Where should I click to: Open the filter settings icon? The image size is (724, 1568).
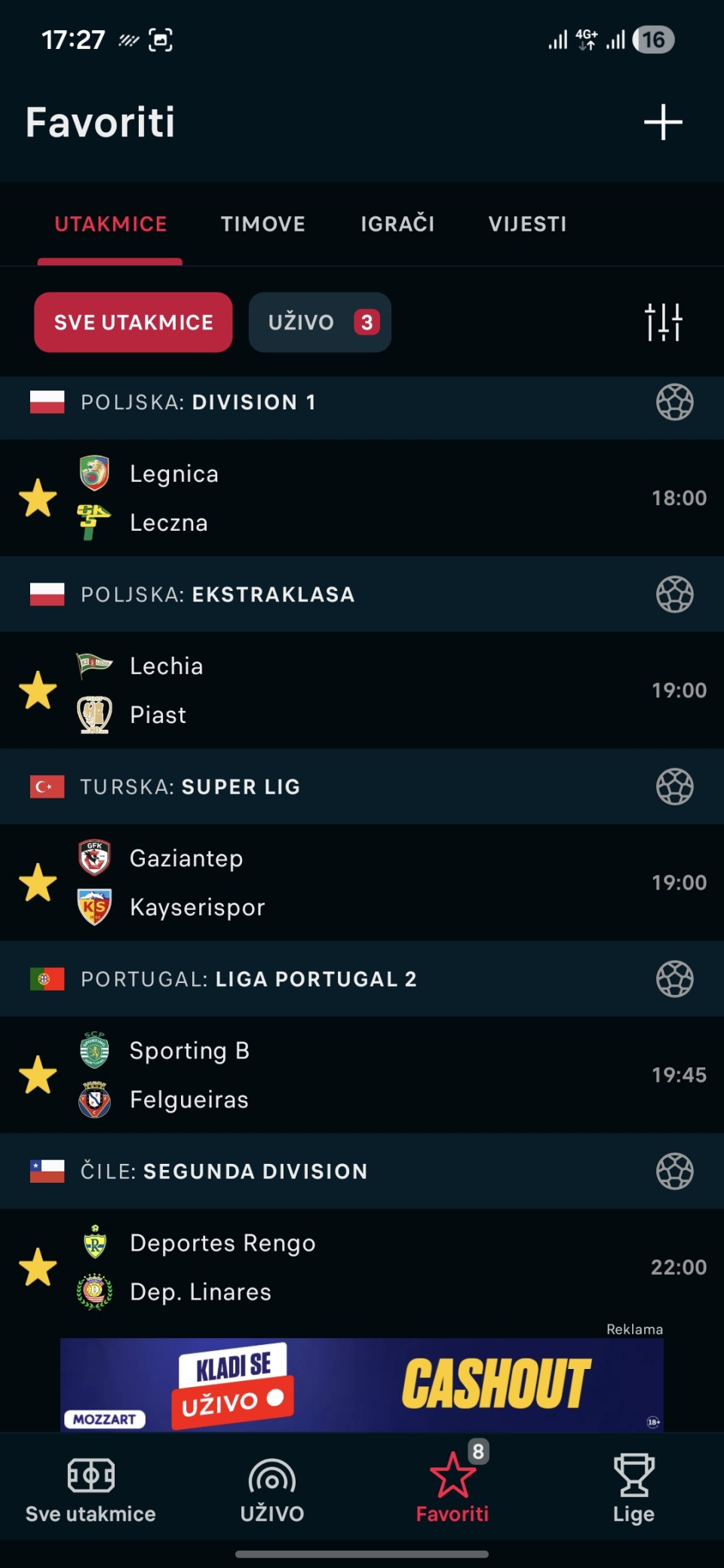[663, 322]
